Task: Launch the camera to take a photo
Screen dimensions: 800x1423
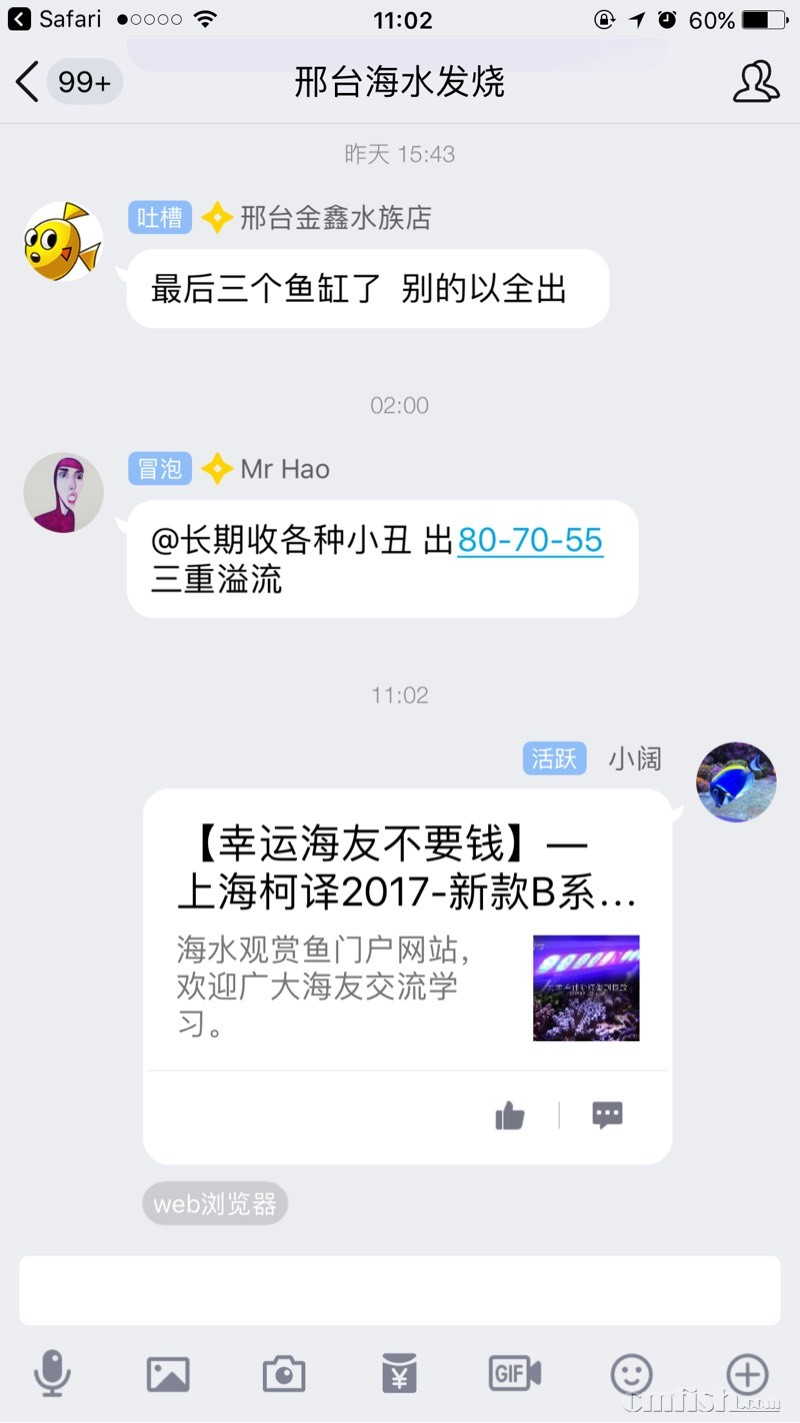Action: pos(284,1374)
